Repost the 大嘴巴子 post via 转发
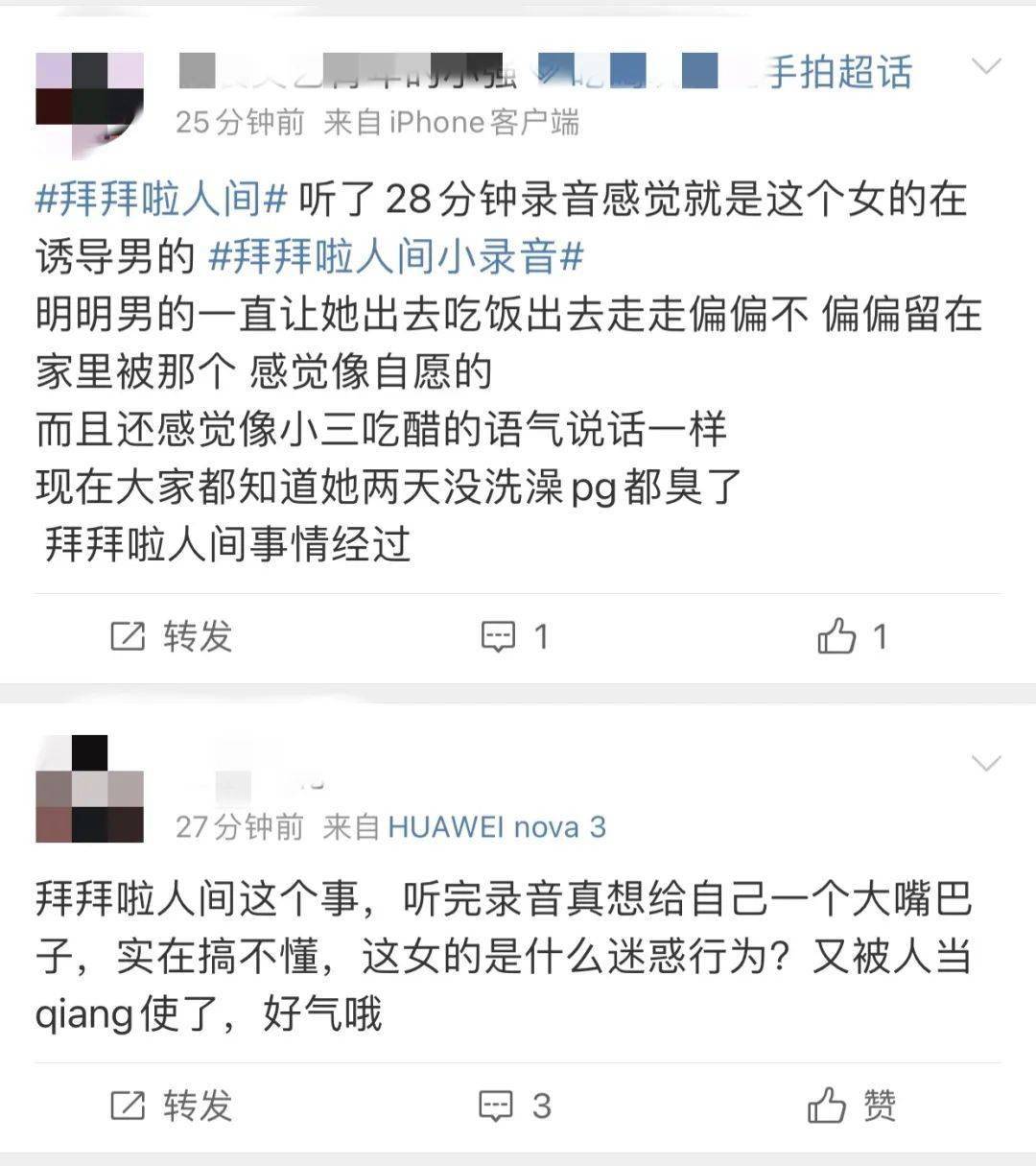This screenshot has width=1036, height=1166. pyautogui.click(x=173, y=1107)
